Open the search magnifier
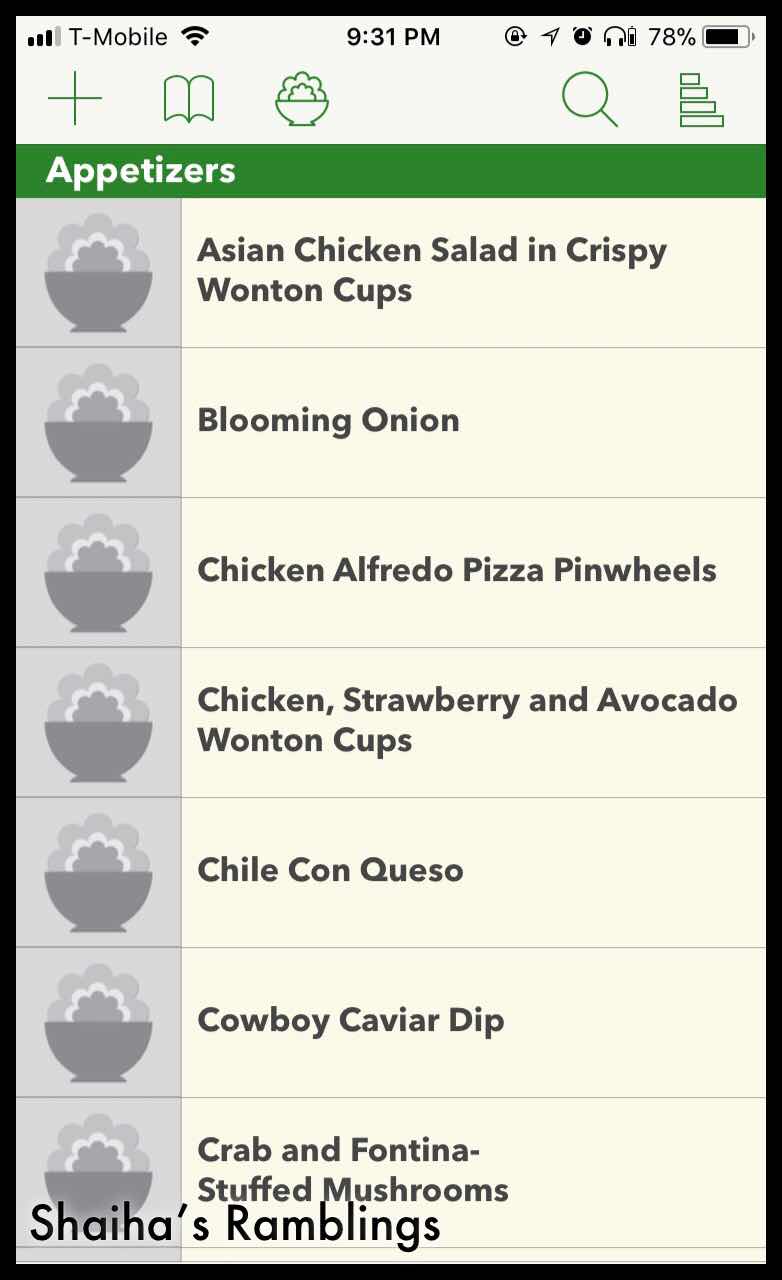 coord(589,100)
